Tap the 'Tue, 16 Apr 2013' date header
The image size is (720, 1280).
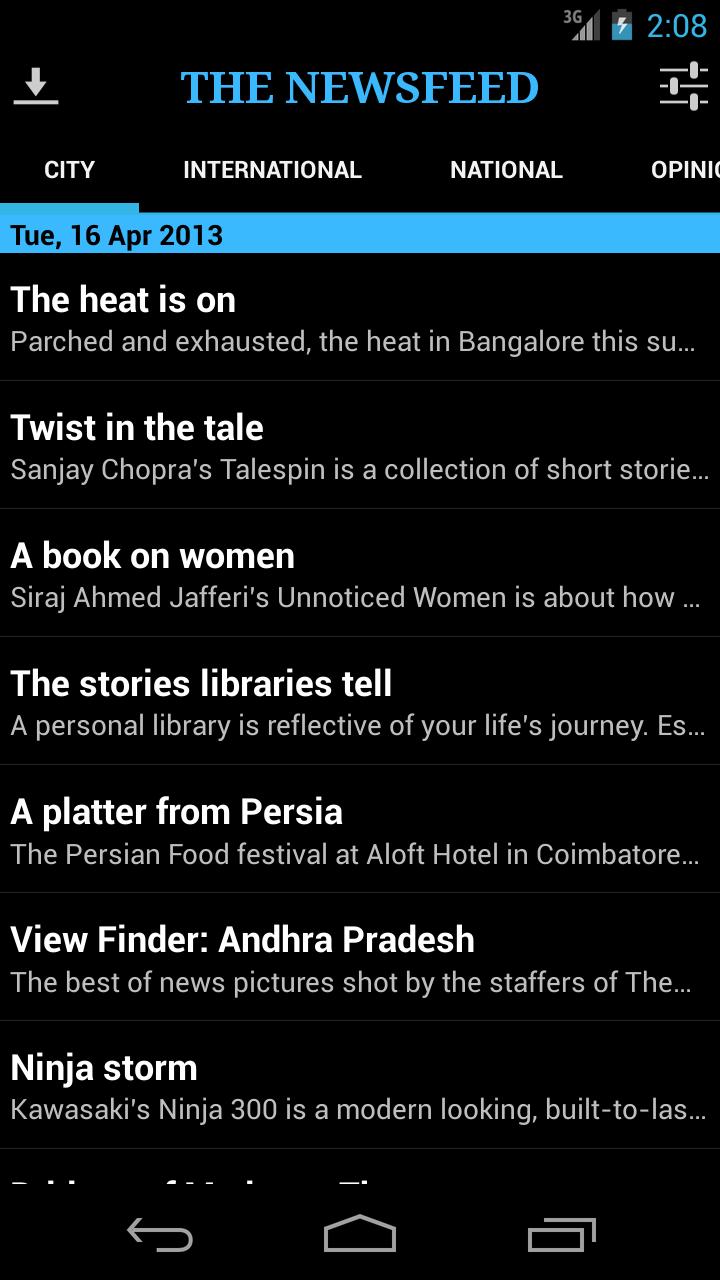[360, 235]
